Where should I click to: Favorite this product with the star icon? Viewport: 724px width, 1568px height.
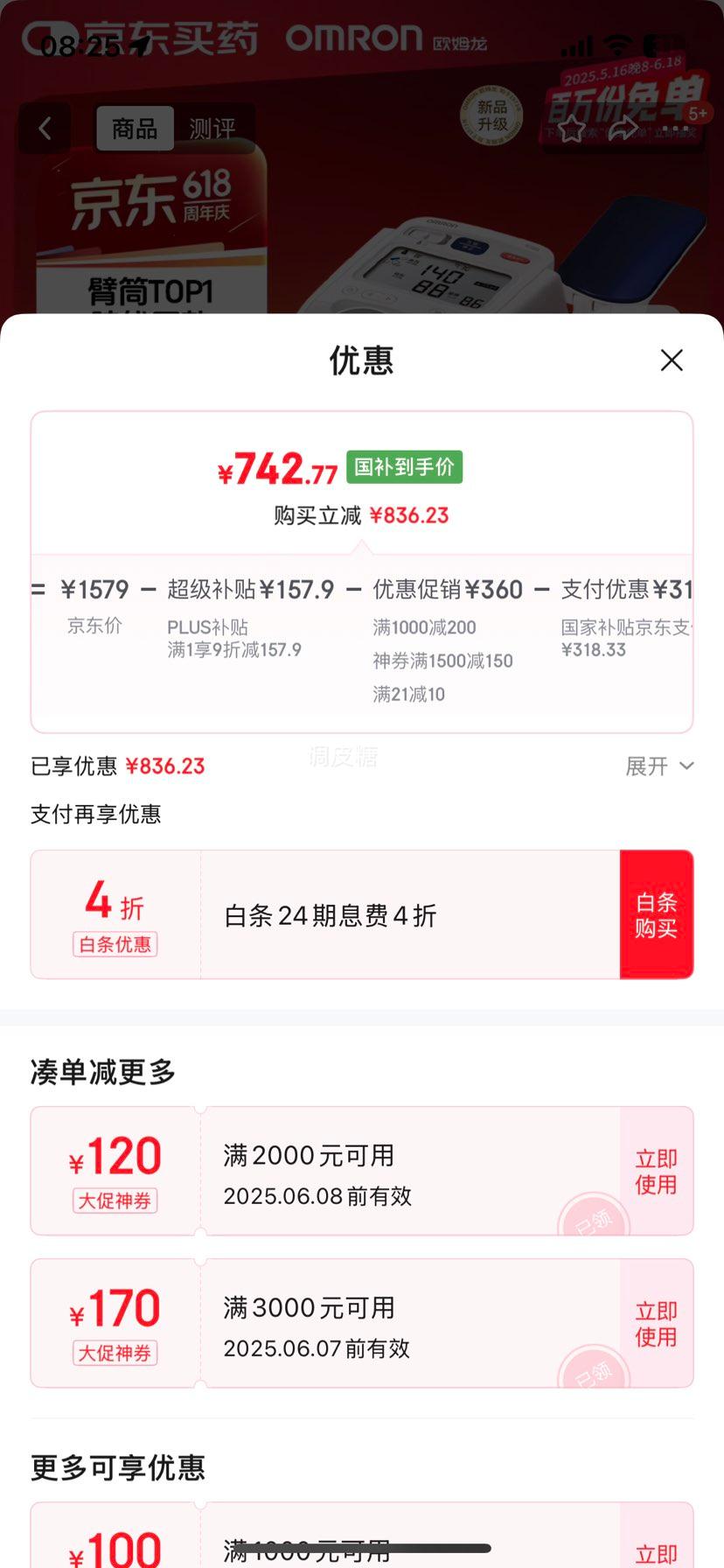(x=572, y=129)
